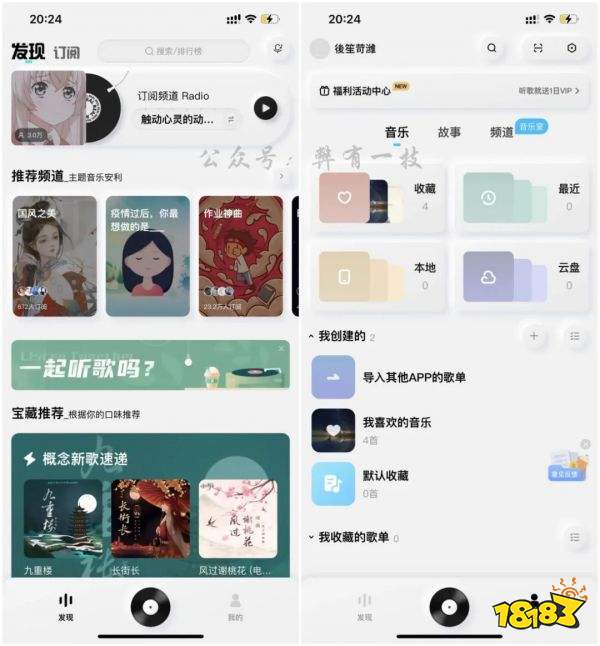
Task: Dismiss the 一起听歌吗 banner
Action: (282, 349)
